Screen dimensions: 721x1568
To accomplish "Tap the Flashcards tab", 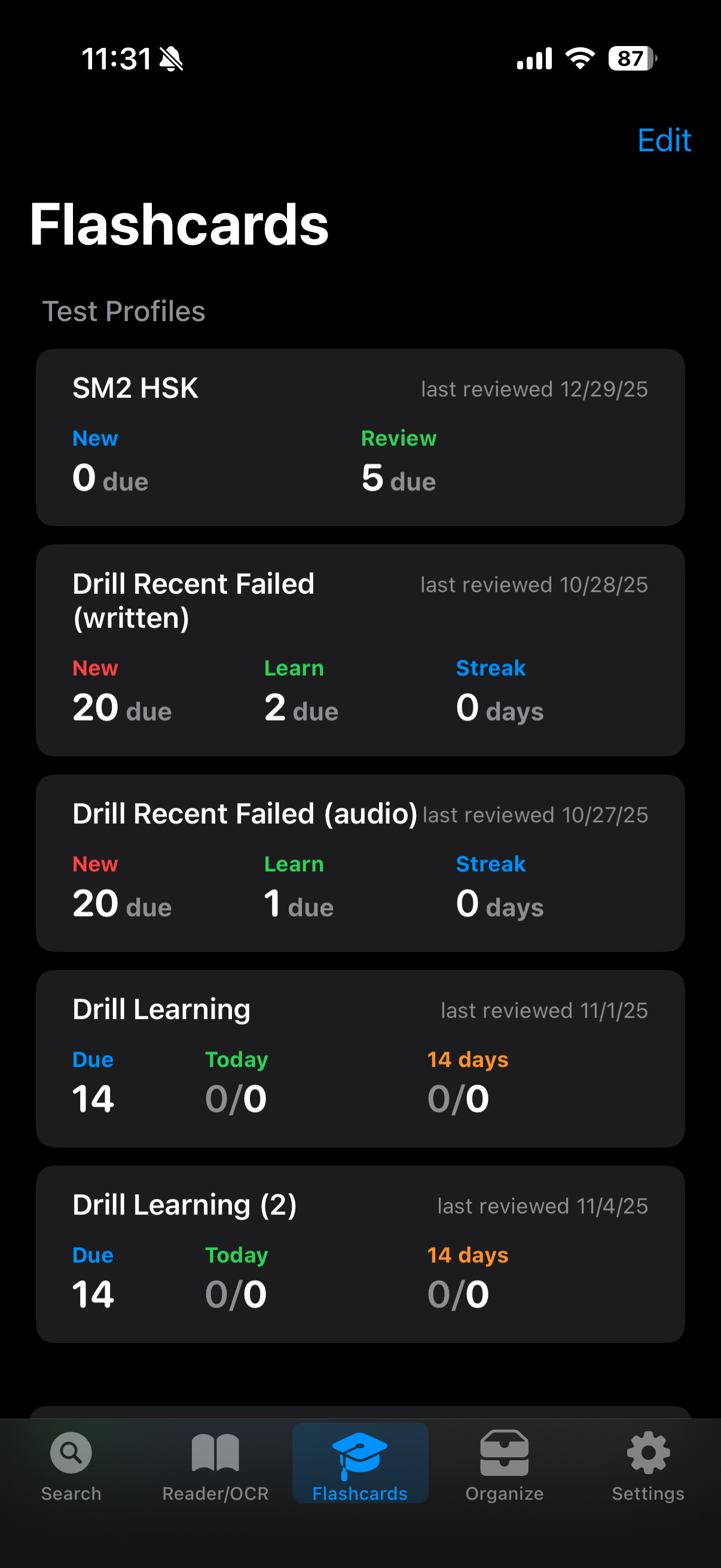I will point(360,1465).
